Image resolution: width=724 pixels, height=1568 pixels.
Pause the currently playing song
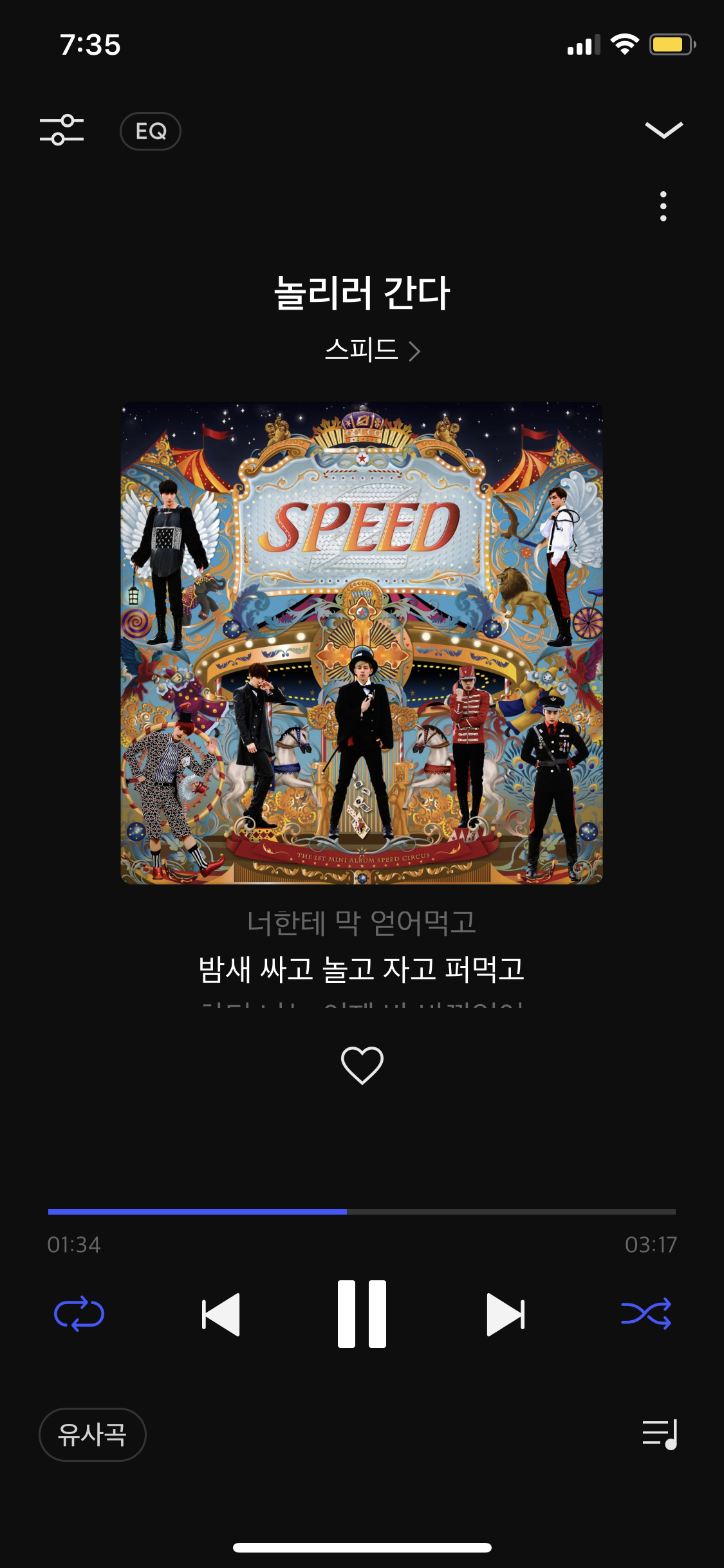click(362, 1315)
